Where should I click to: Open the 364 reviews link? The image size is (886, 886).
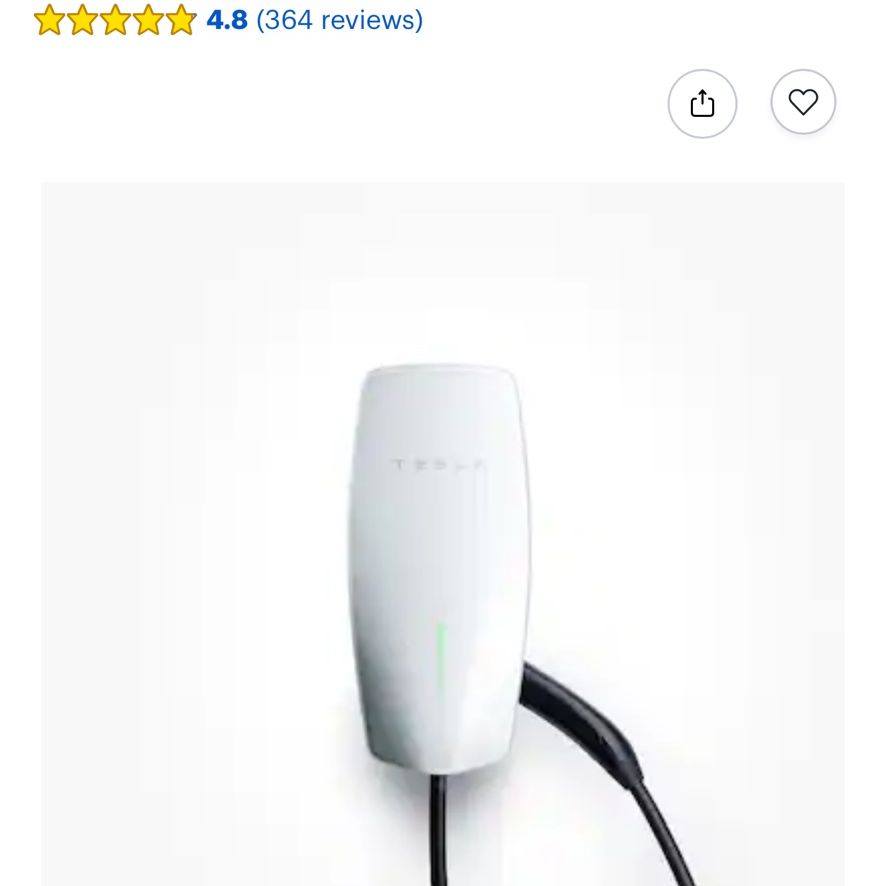click(x=339, y=20)
